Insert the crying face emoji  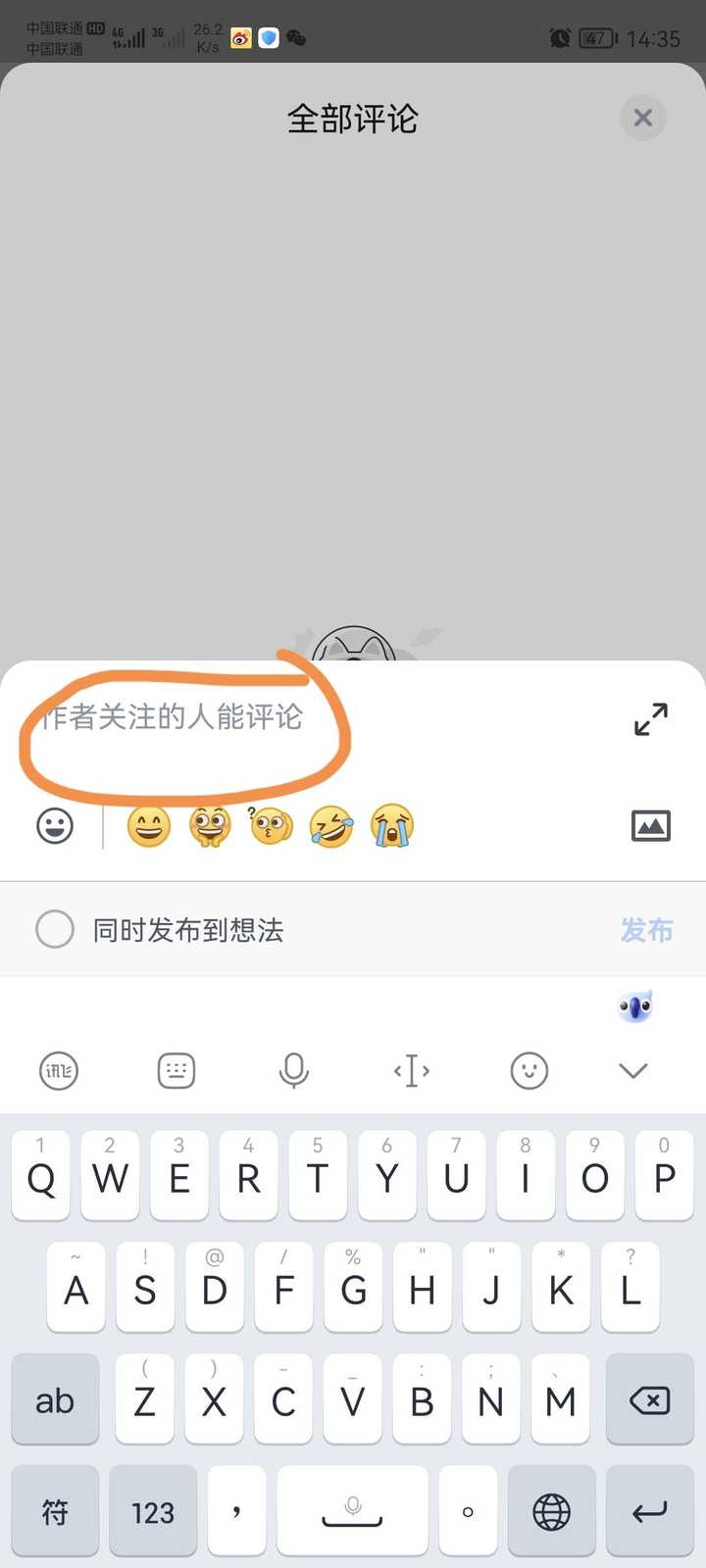(x=392, y=826)
